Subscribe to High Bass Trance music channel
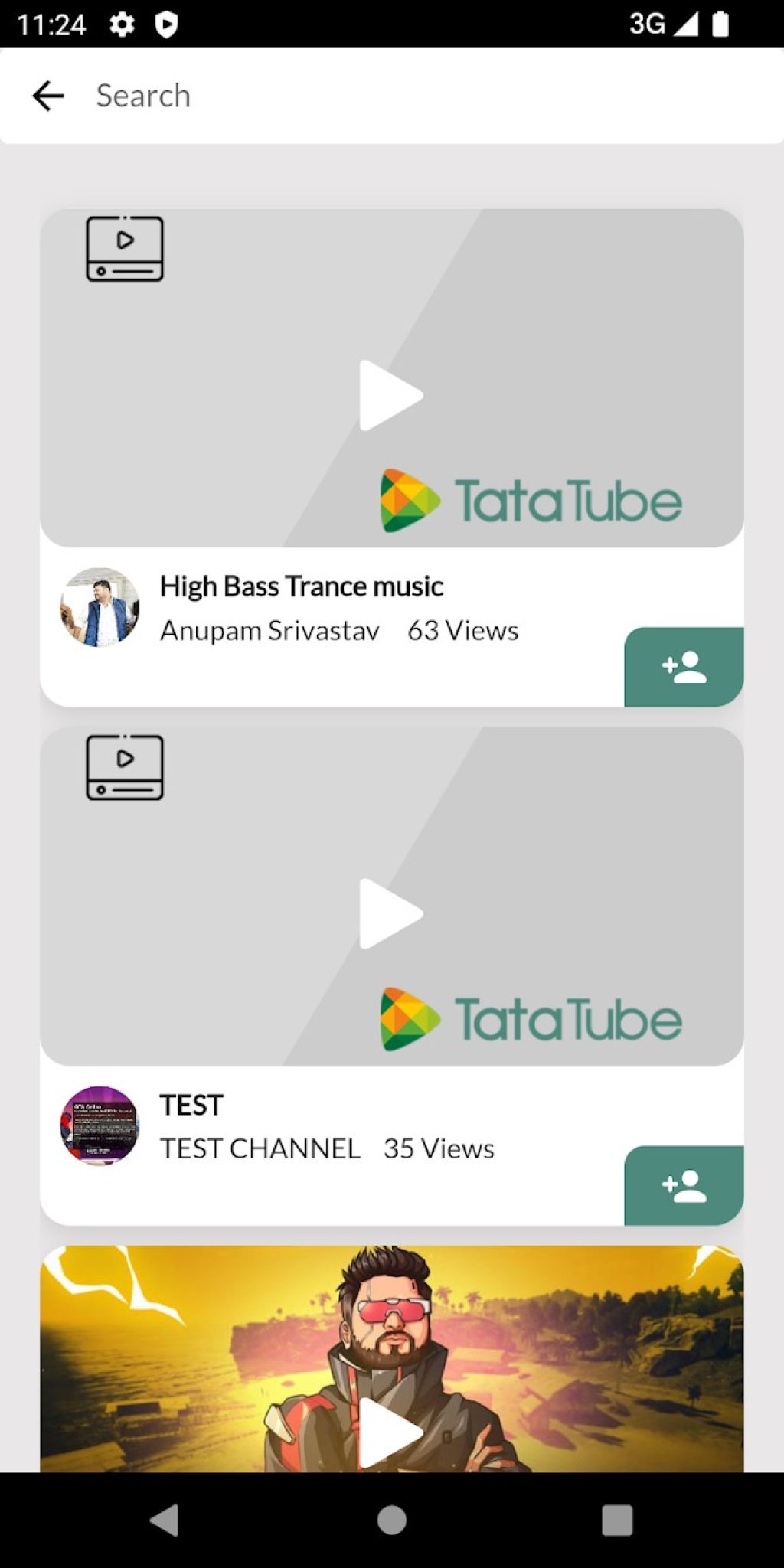This screenshot has height=1568, width=784. click(682, 666)
